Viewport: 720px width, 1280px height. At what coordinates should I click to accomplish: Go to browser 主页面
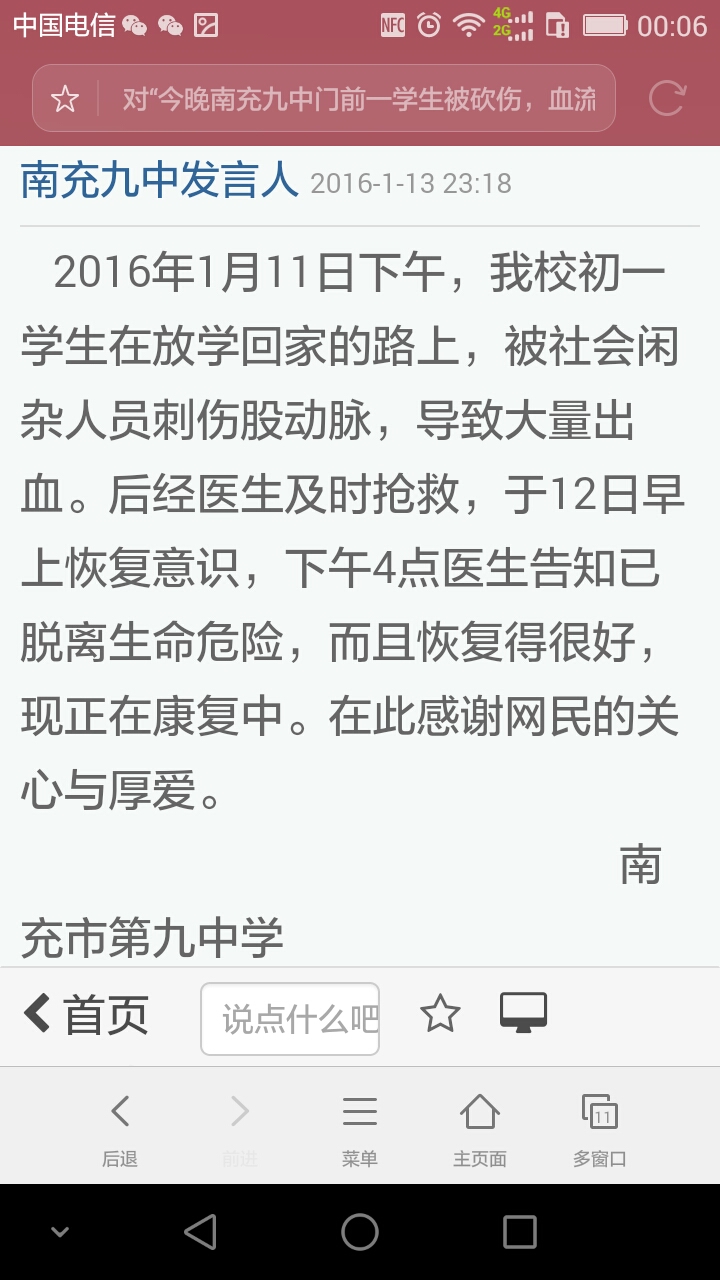[x=480, y=1128]
